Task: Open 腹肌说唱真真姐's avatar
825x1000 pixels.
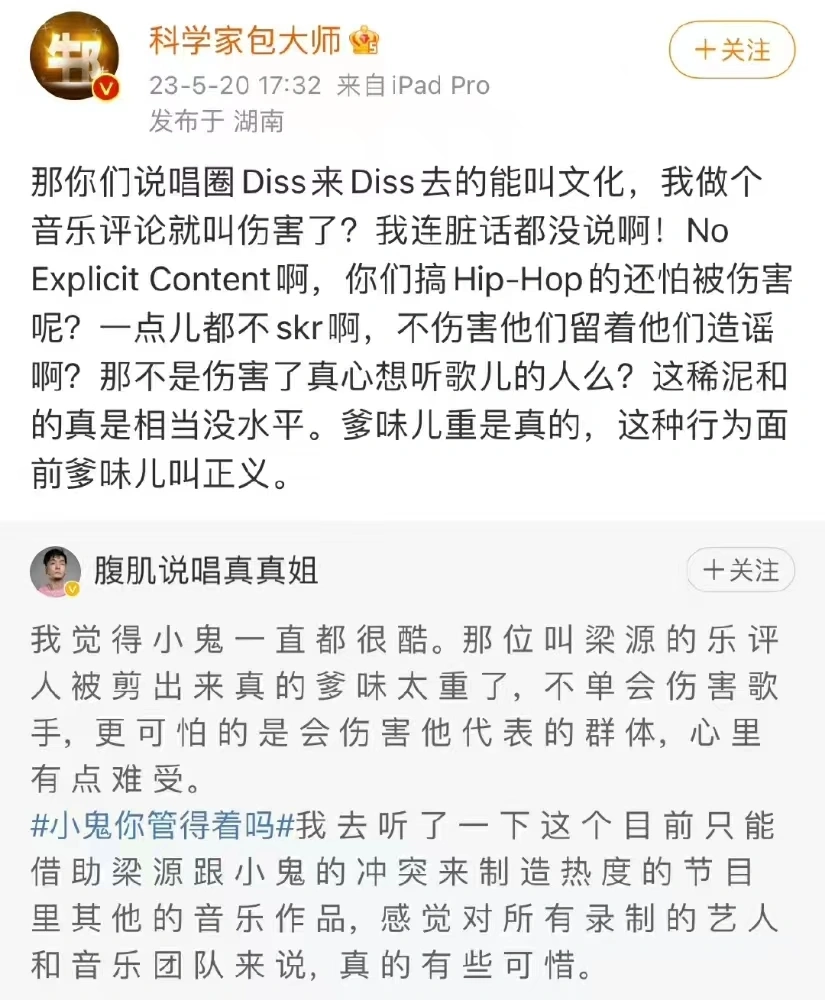Action: point(56,573)
